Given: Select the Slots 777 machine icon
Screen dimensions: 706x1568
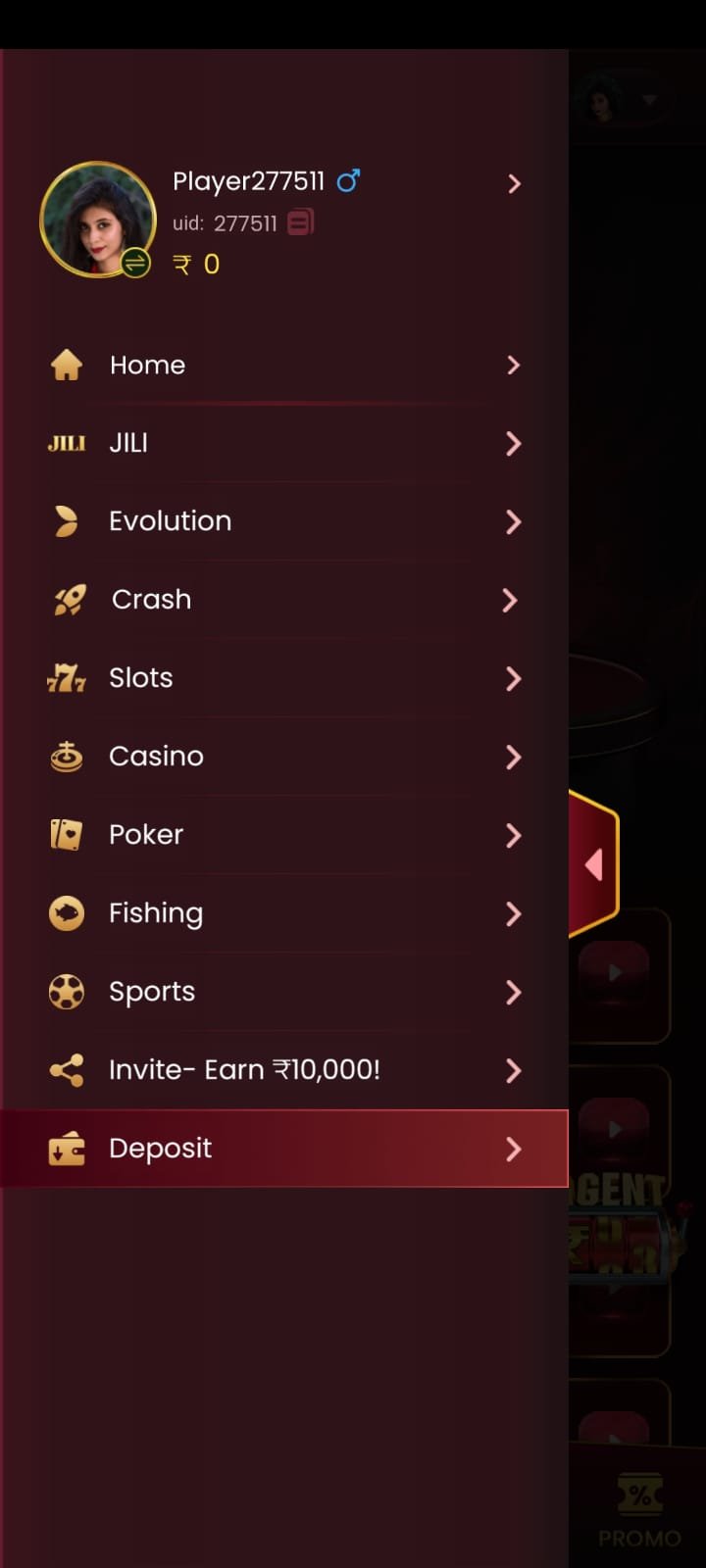Looking at the screenshot, I should pos(66,677).
